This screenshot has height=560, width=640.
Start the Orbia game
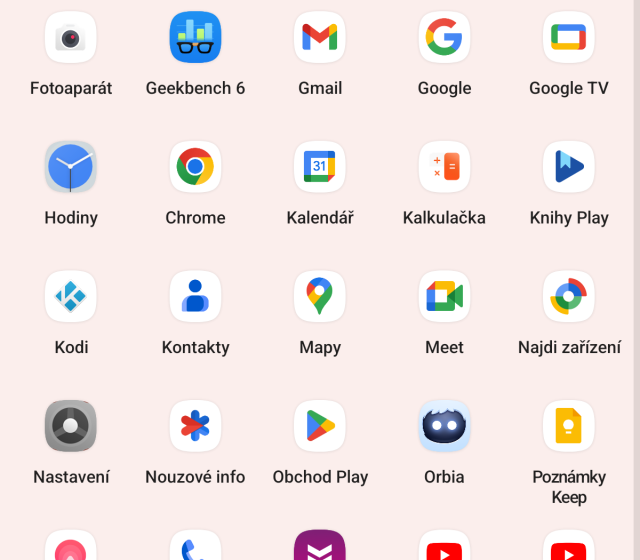444,427
